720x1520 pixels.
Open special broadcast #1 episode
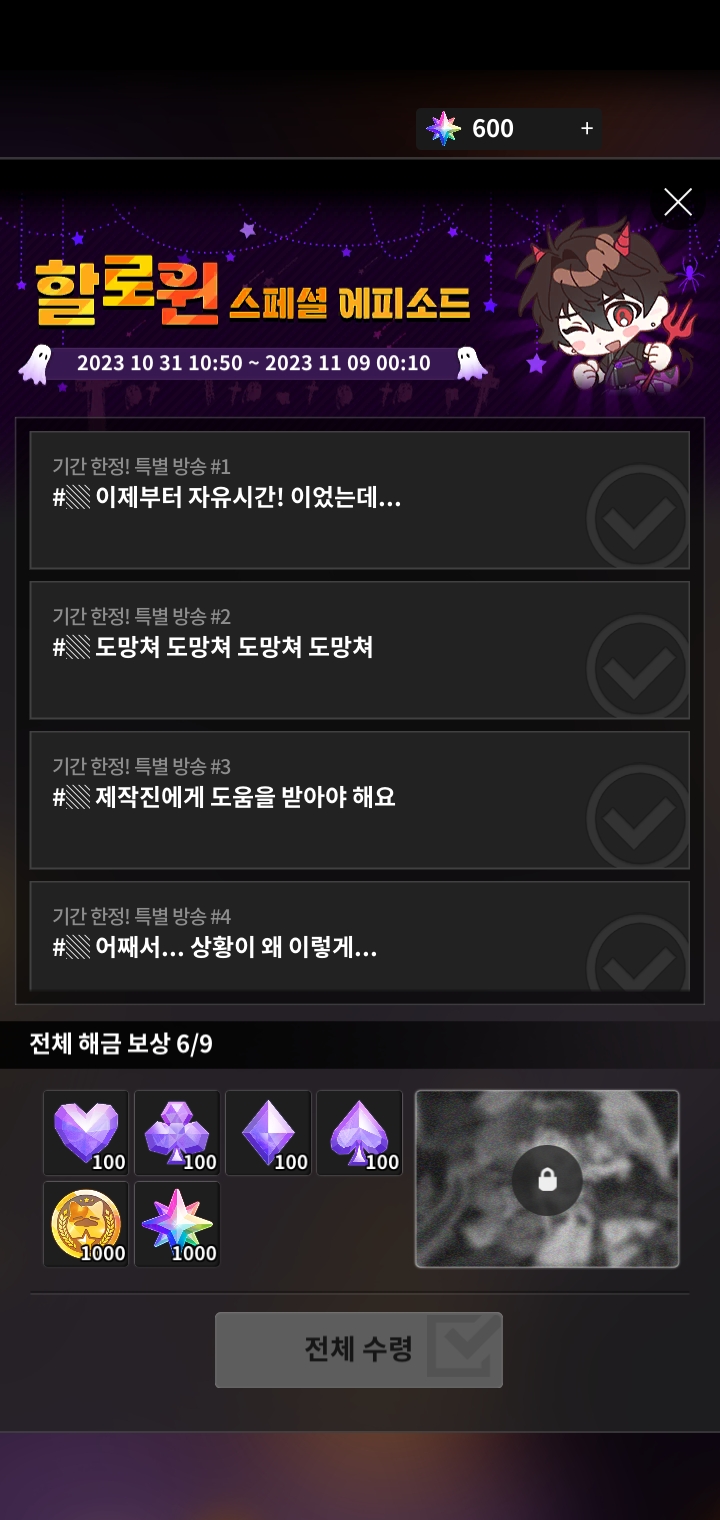359,500
